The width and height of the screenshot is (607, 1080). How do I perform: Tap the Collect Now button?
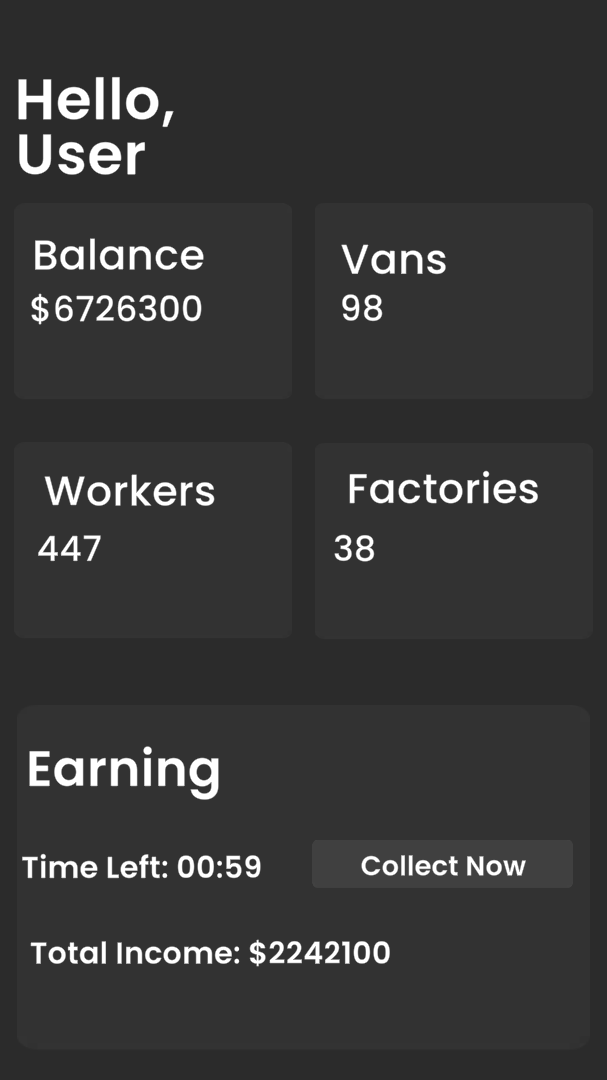point(442,864)
